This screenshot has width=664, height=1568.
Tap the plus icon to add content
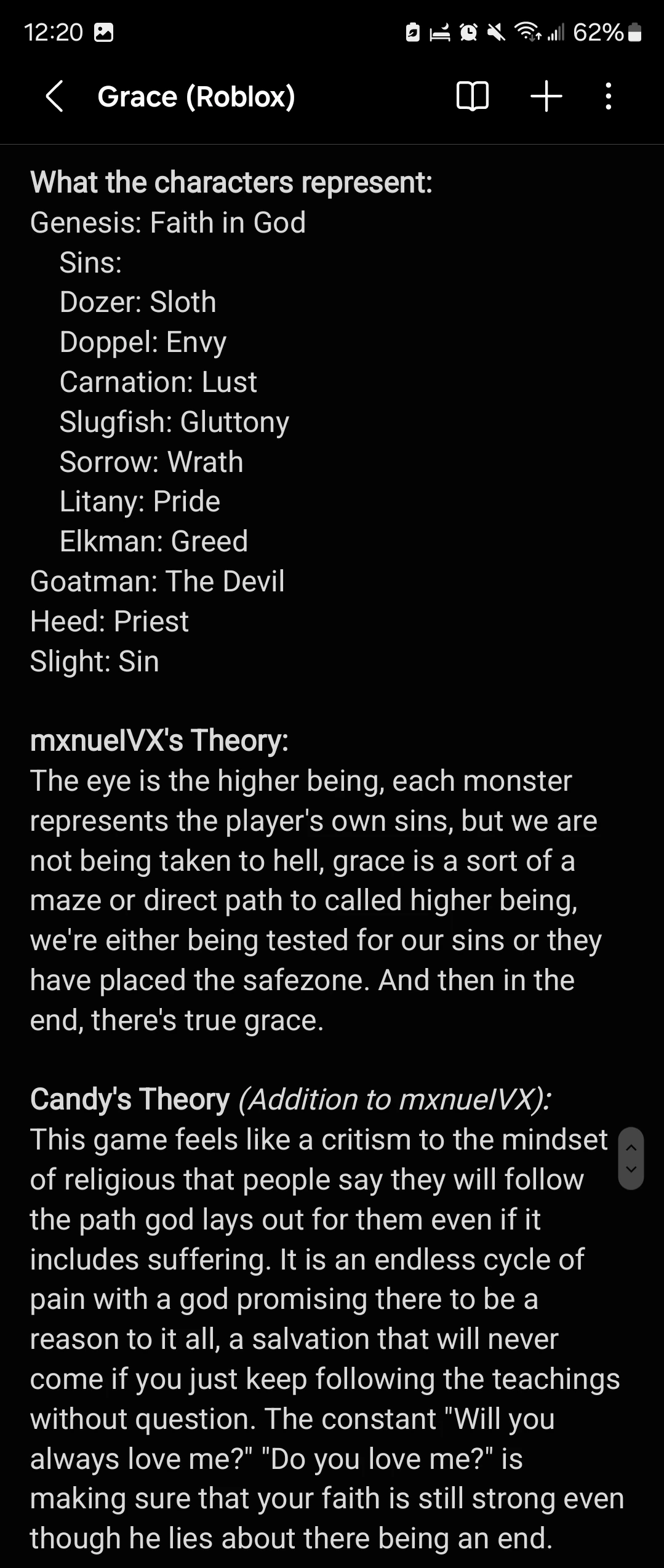(546, 97)
